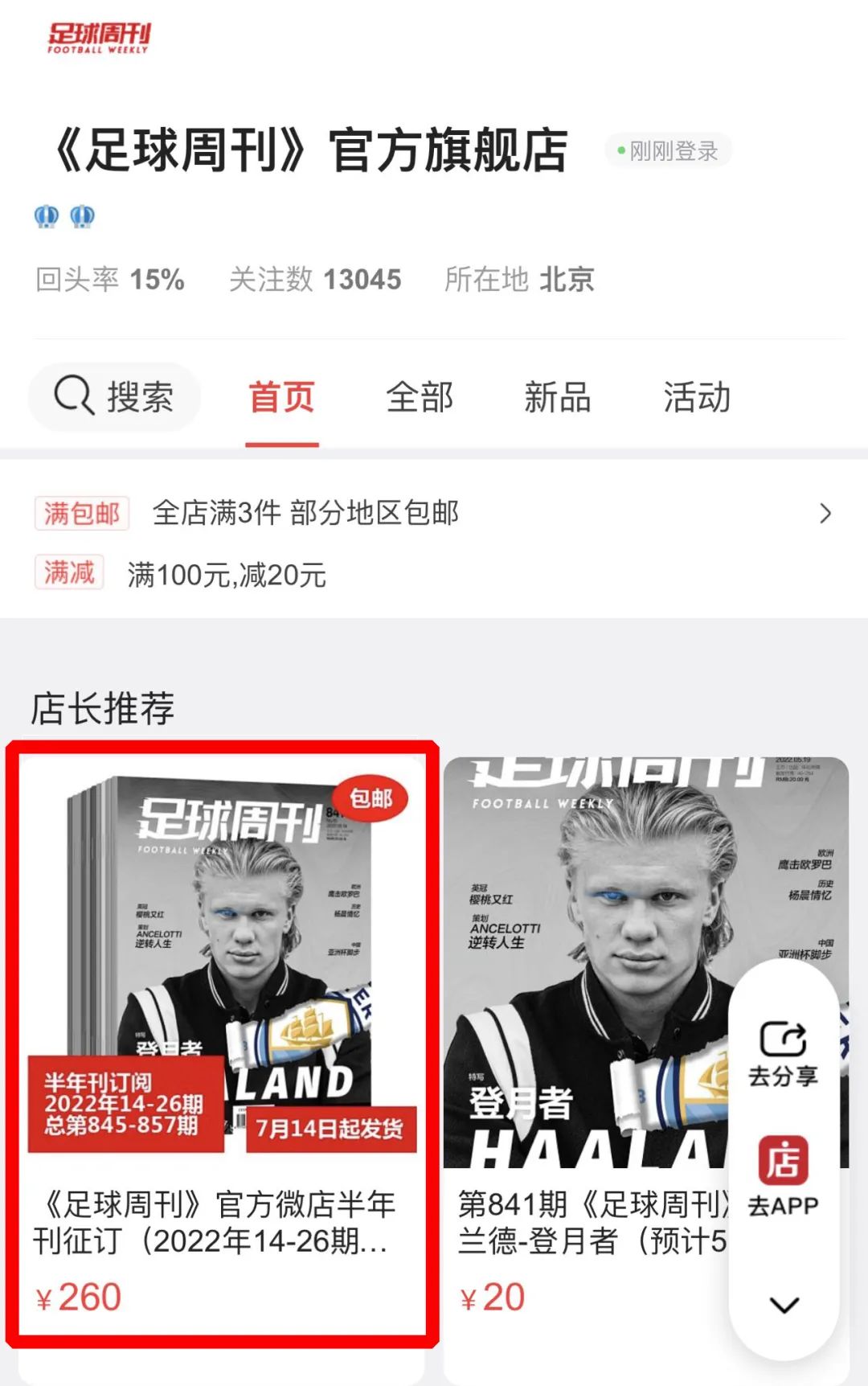Switch to the 新品 tab

(558, 397)
